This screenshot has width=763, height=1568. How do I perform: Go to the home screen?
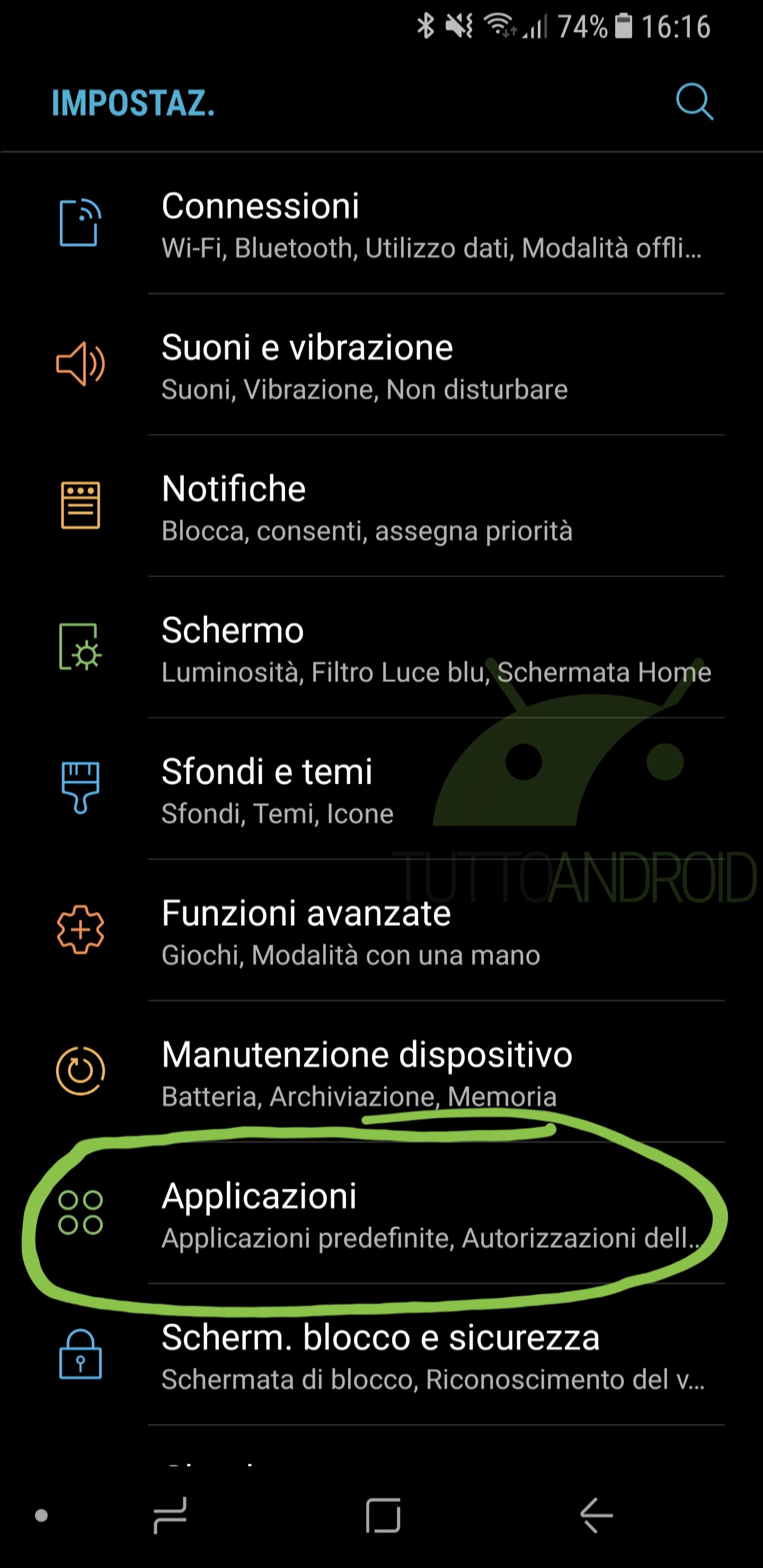(x=383, y=1514)
